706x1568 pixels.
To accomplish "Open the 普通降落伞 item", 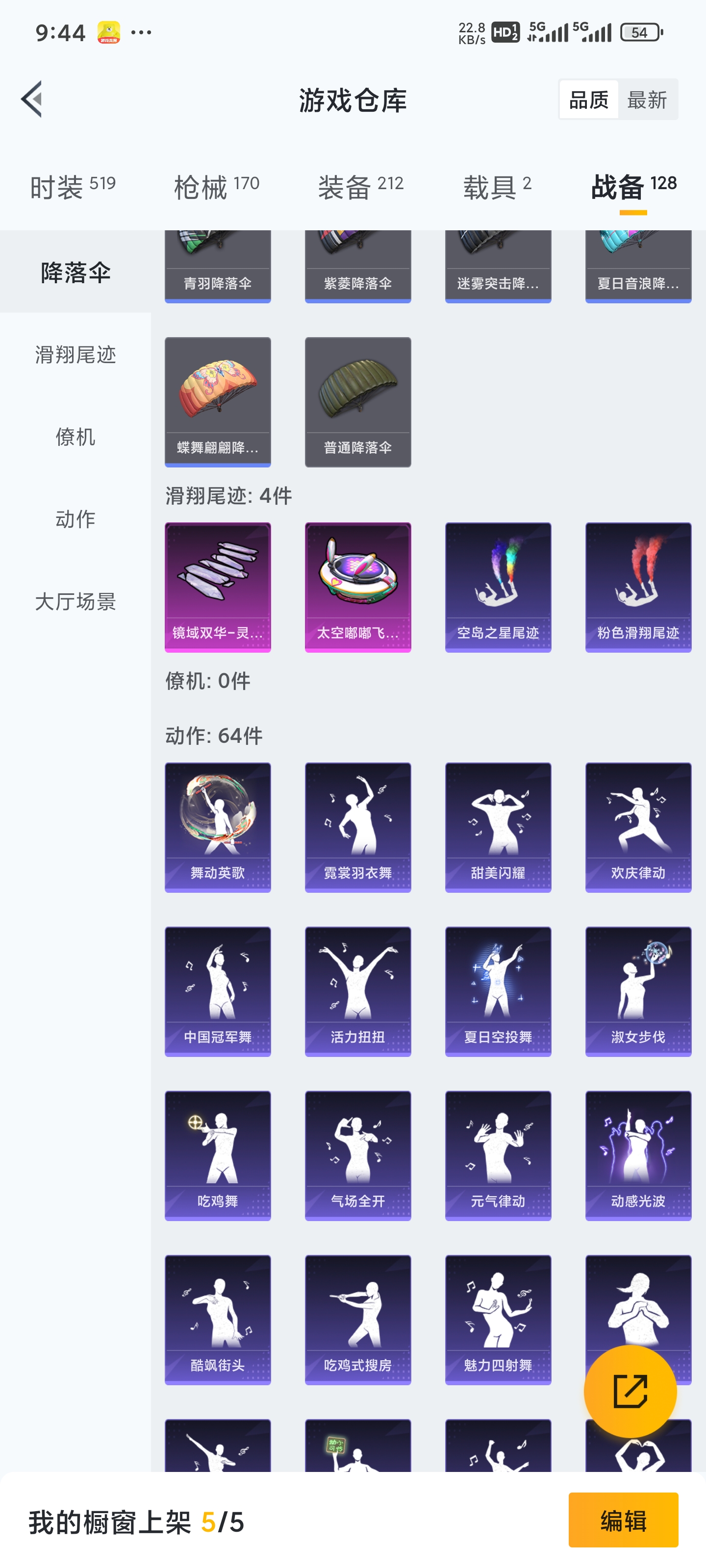I will [x=357, y=402].
